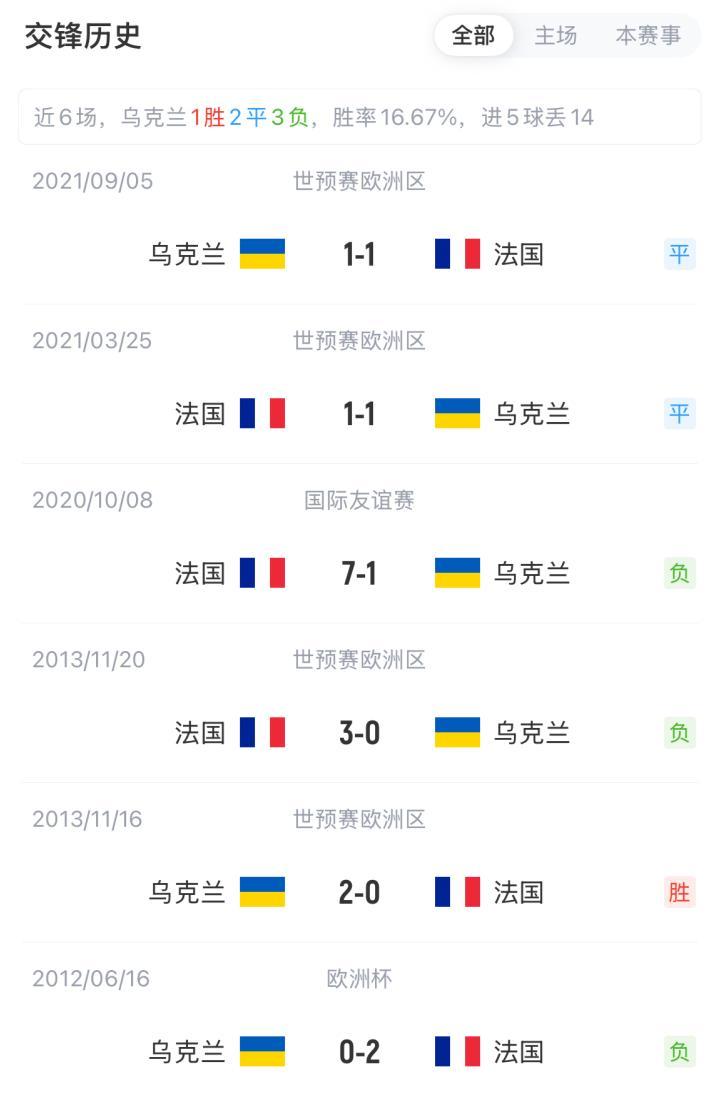View the 2020/10/08 friendly 7-1 match
The image size is (719, 1094).
click(x=359, y=573)
